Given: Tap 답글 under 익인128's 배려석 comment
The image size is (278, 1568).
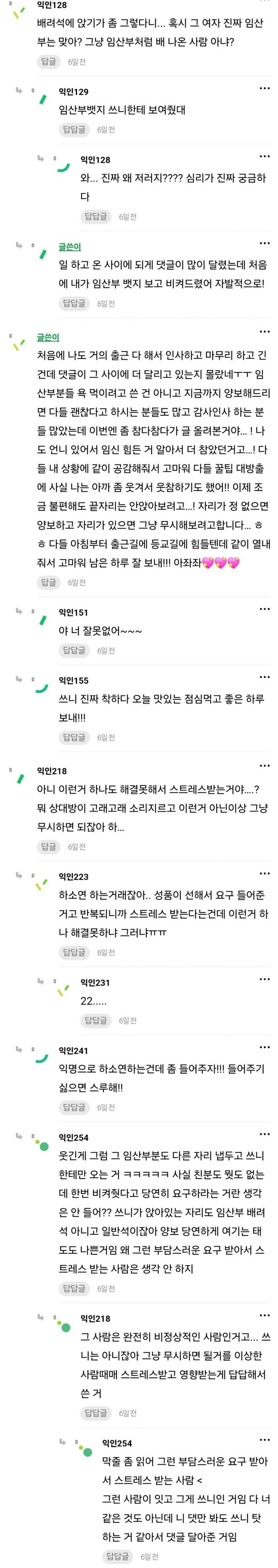Looking at the screenshot, I should click(x=49, y=62).
